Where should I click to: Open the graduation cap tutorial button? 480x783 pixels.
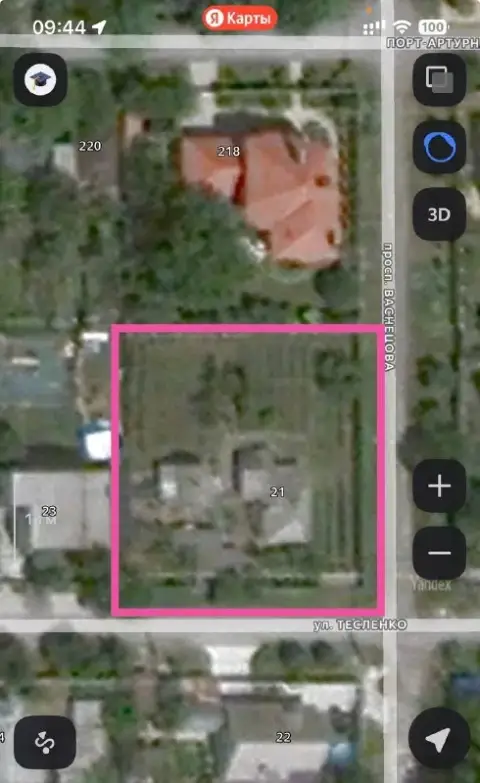point(40,80)
